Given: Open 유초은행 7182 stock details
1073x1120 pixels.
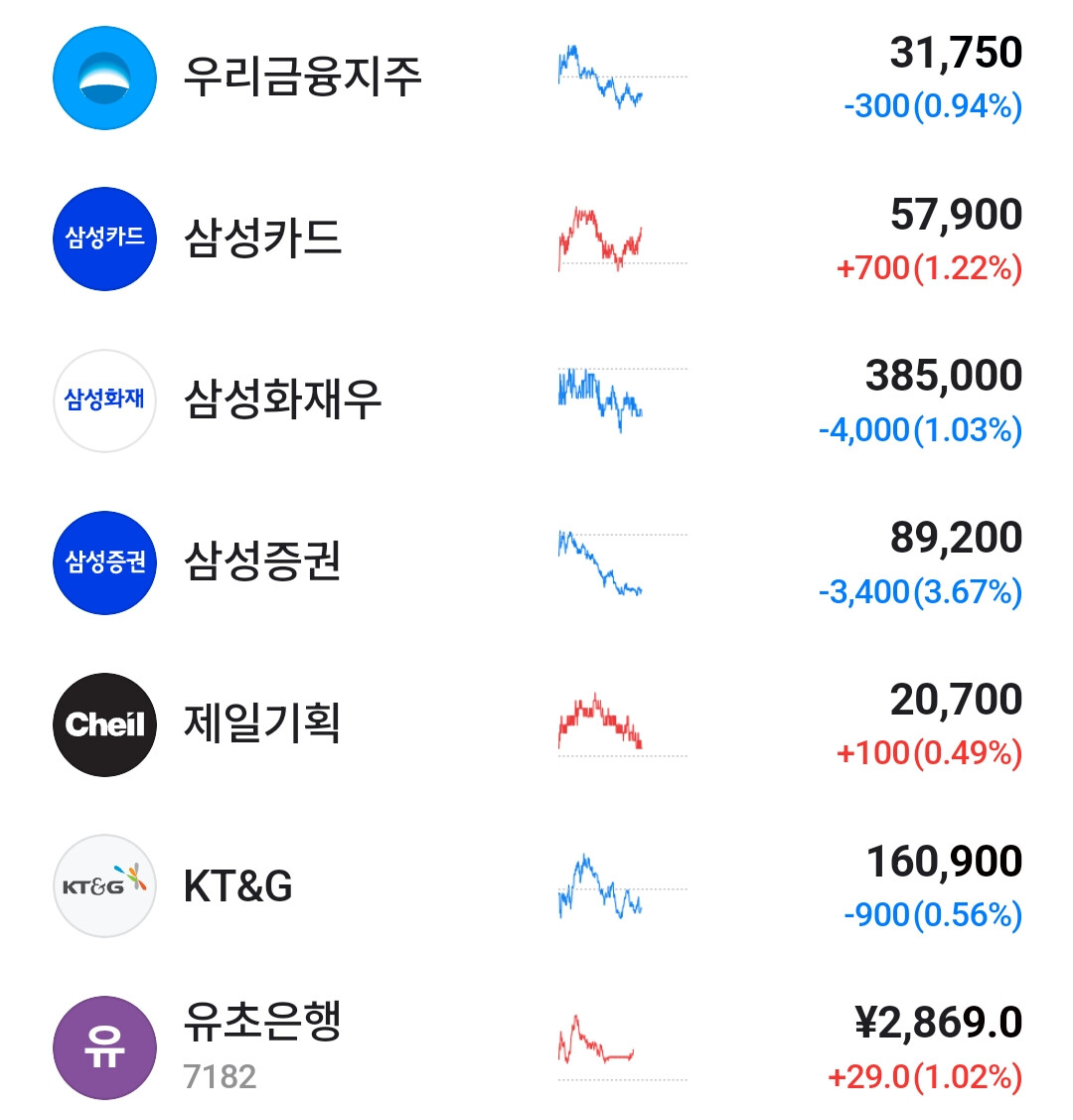Looking at the screenshot, I should tap(536, 1044).
